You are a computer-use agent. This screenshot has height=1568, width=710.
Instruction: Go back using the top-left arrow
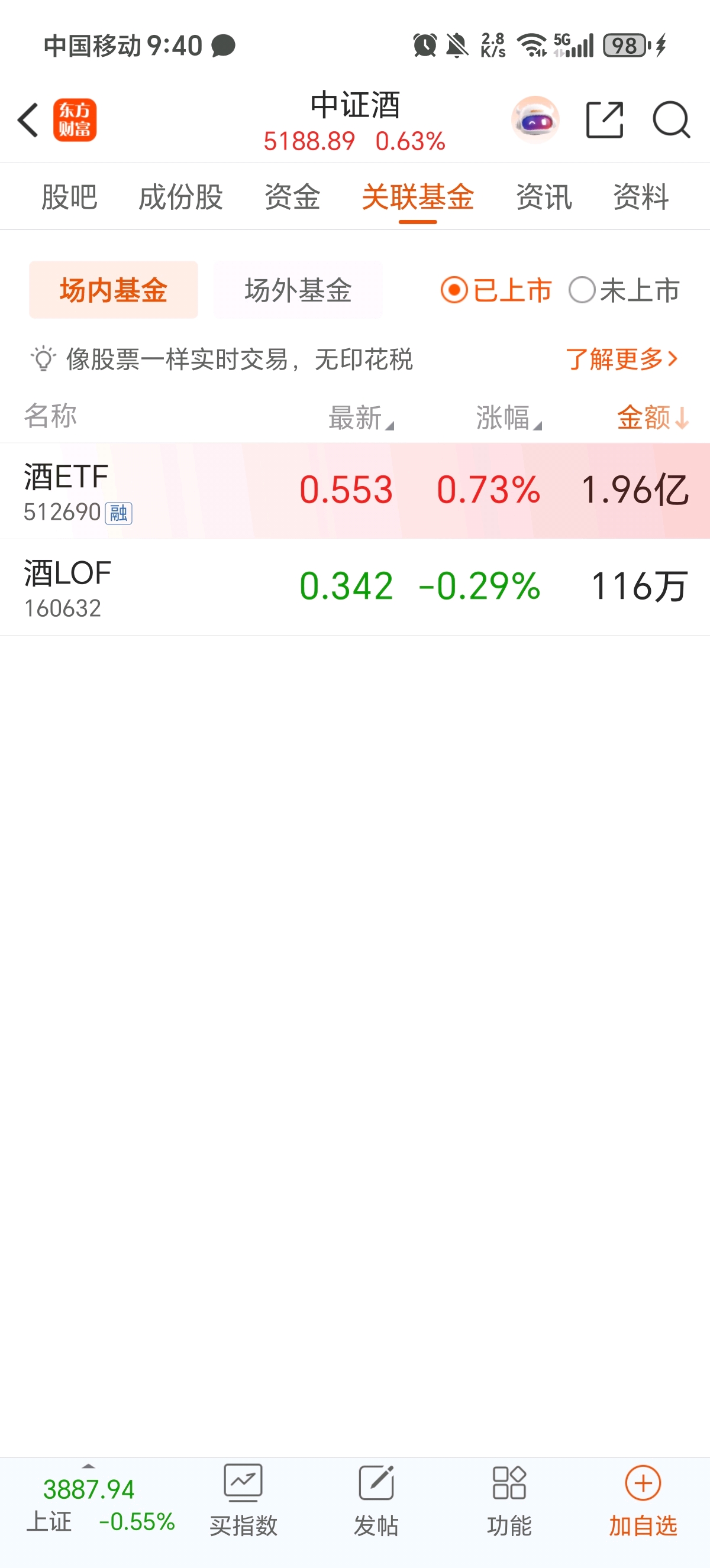28,120
